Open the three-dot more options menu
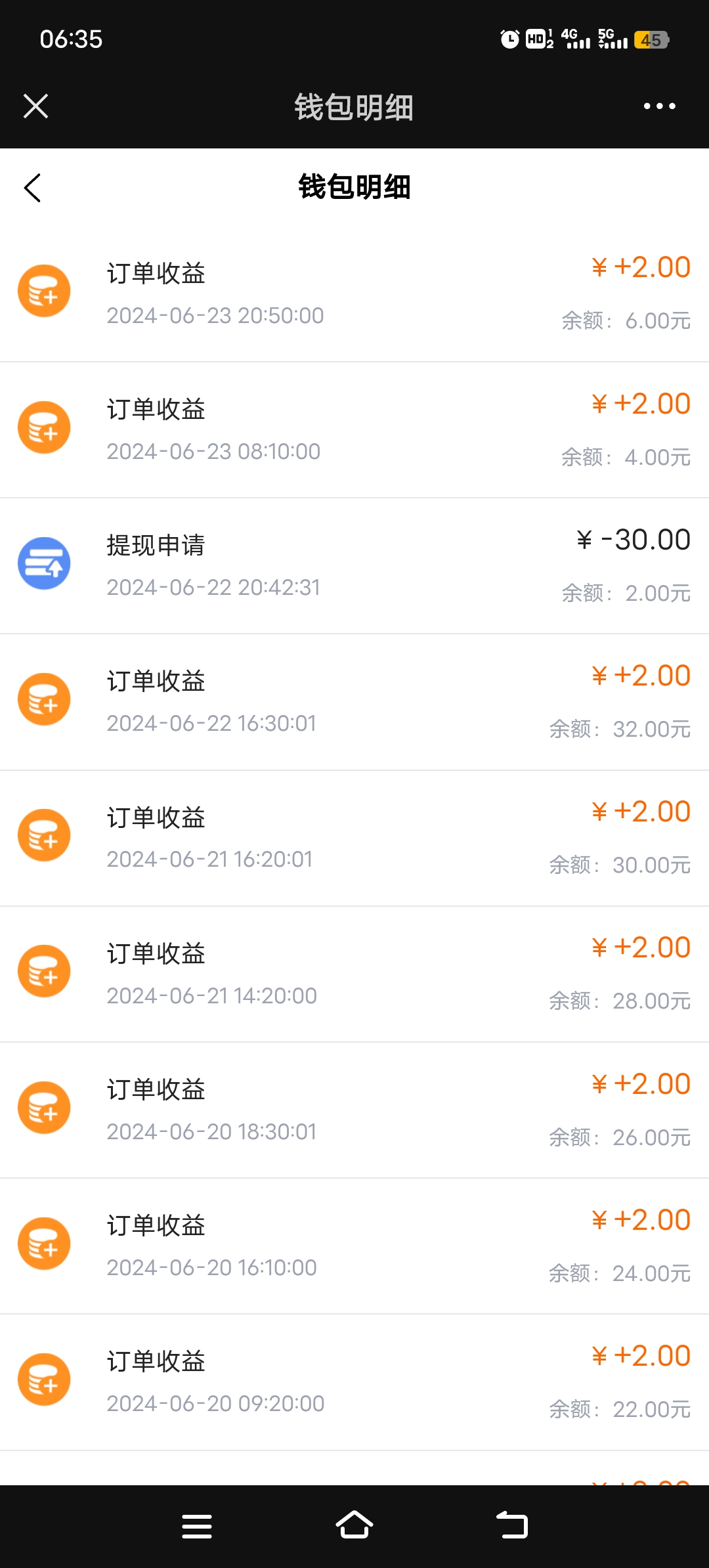Image resolution: width=709 pixels, height=1568 pixels. [659, 106]
